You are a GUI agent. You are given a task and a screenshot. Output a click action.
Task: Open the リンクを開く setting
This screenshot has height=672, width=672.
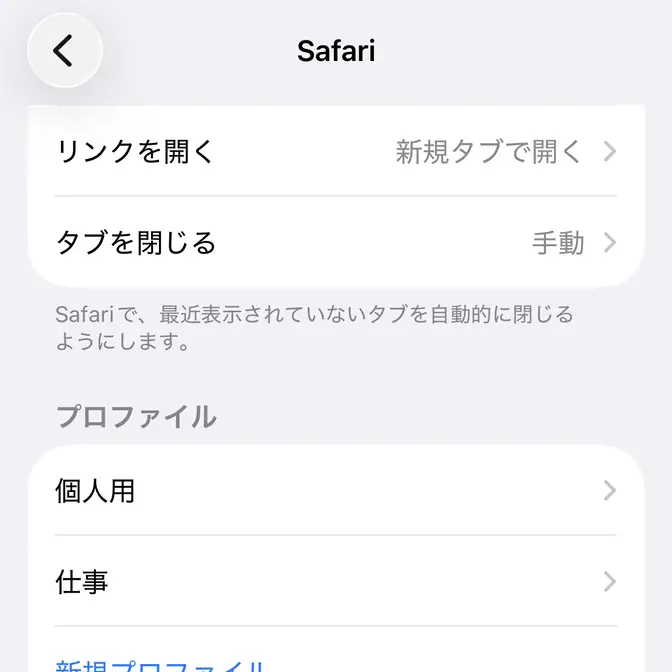pos(336,152)
